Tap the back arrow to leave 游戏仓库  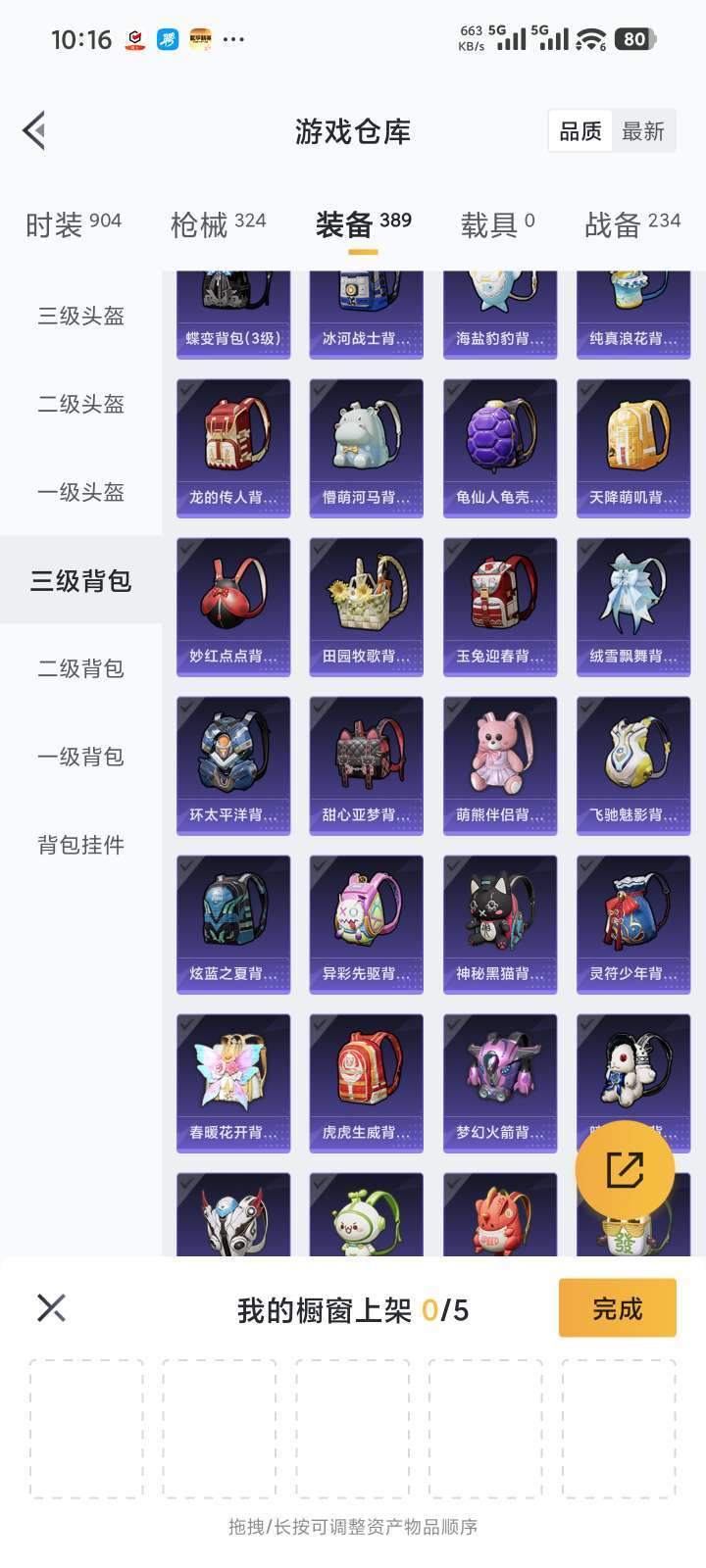34,130
